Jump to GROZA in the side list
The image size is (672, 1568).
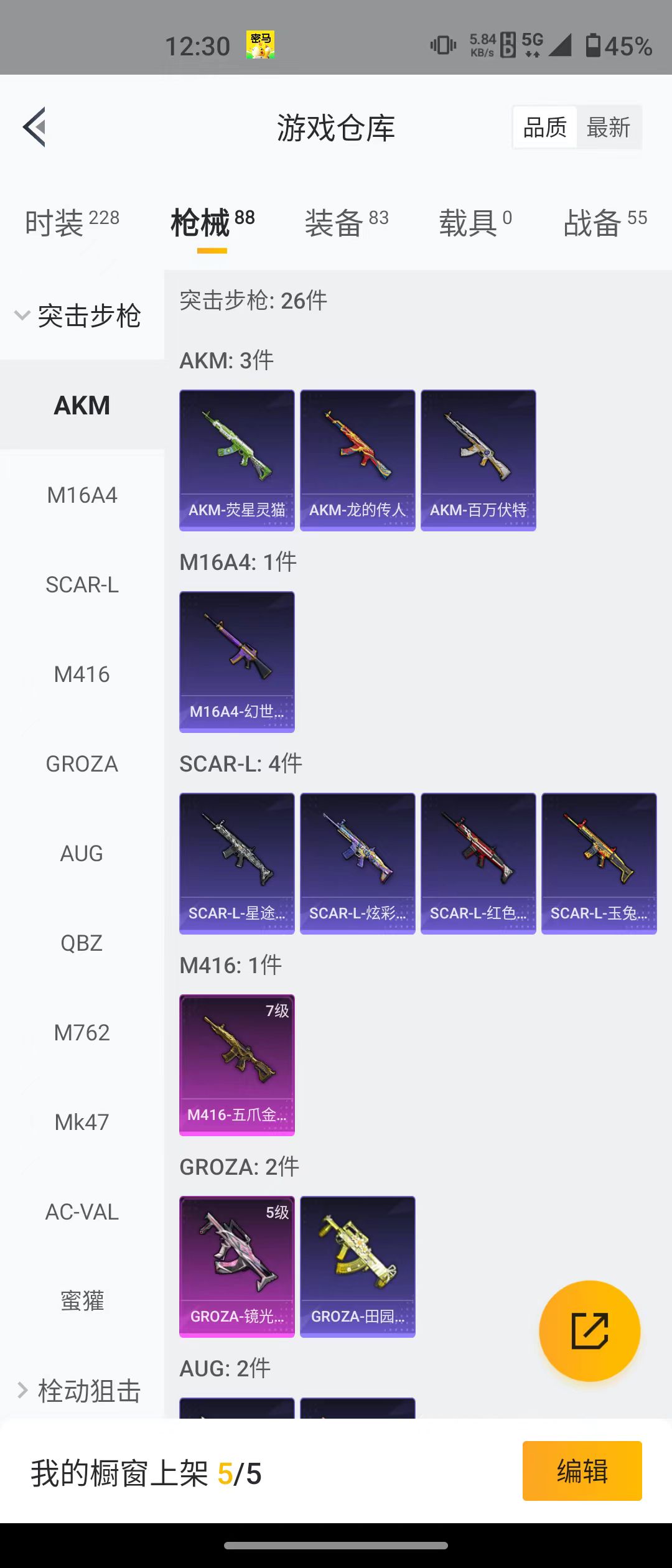coord(82,764)
